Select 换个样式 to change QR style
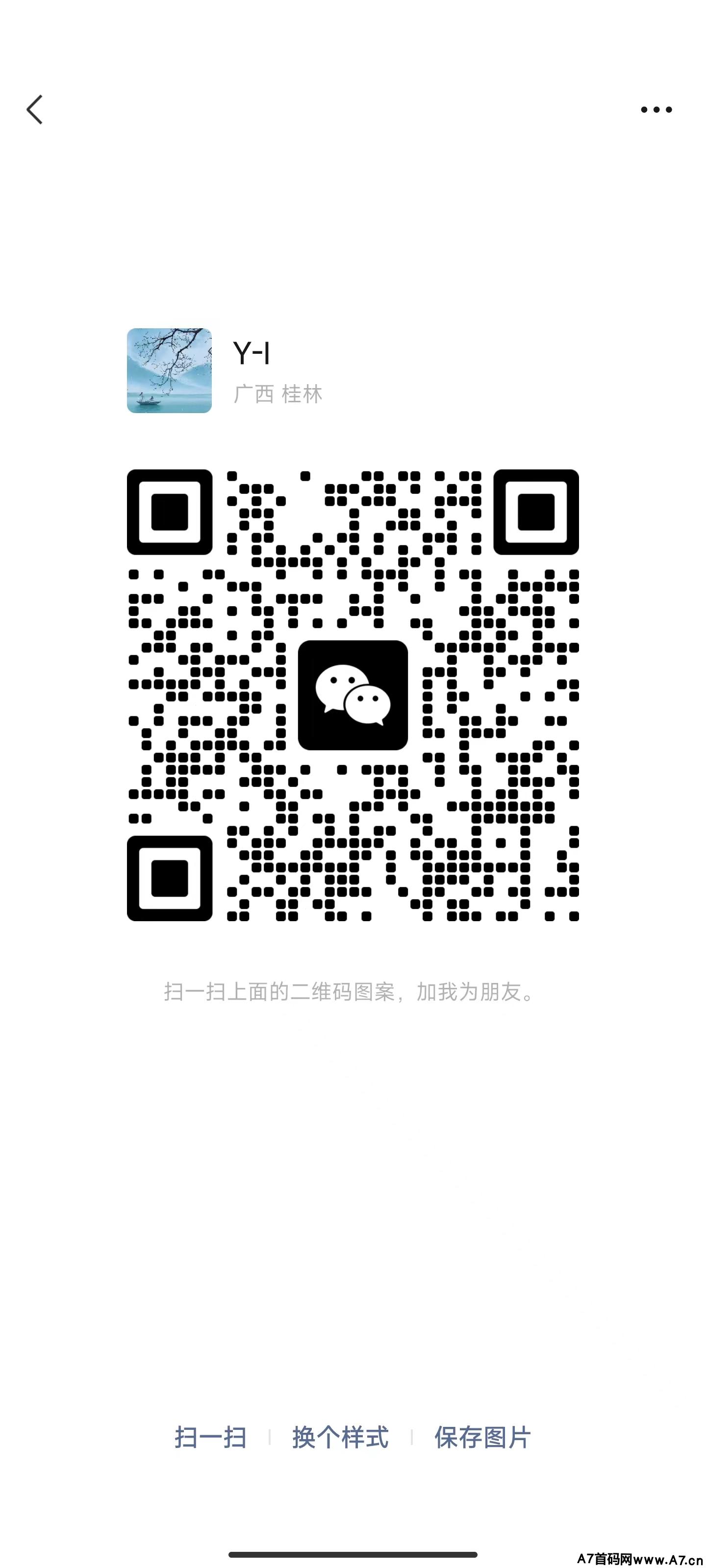 point(340,1437)
